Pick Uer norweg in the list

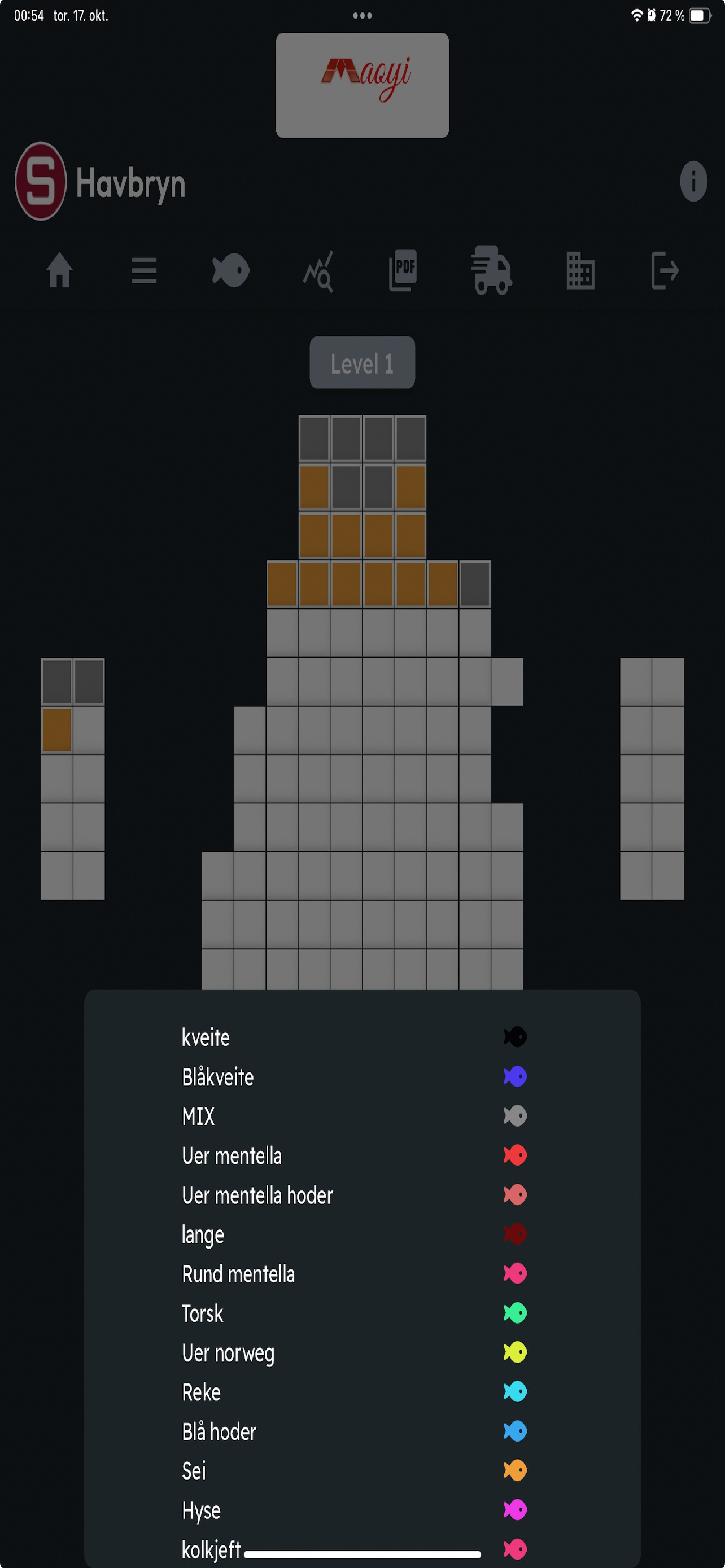228,1352
